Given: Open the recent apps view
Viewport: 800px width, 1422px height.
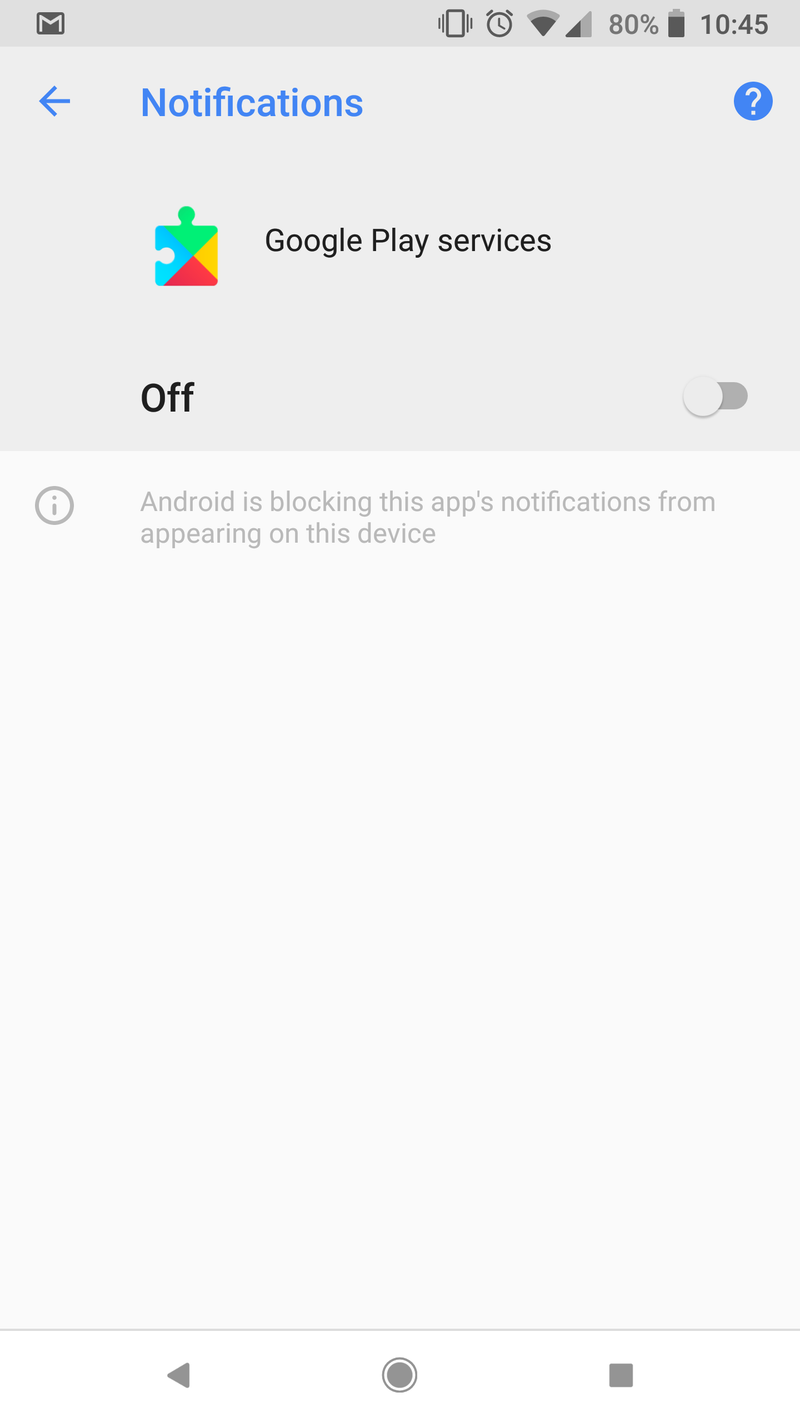Looking at the screenshot, I should point(621,1375).
